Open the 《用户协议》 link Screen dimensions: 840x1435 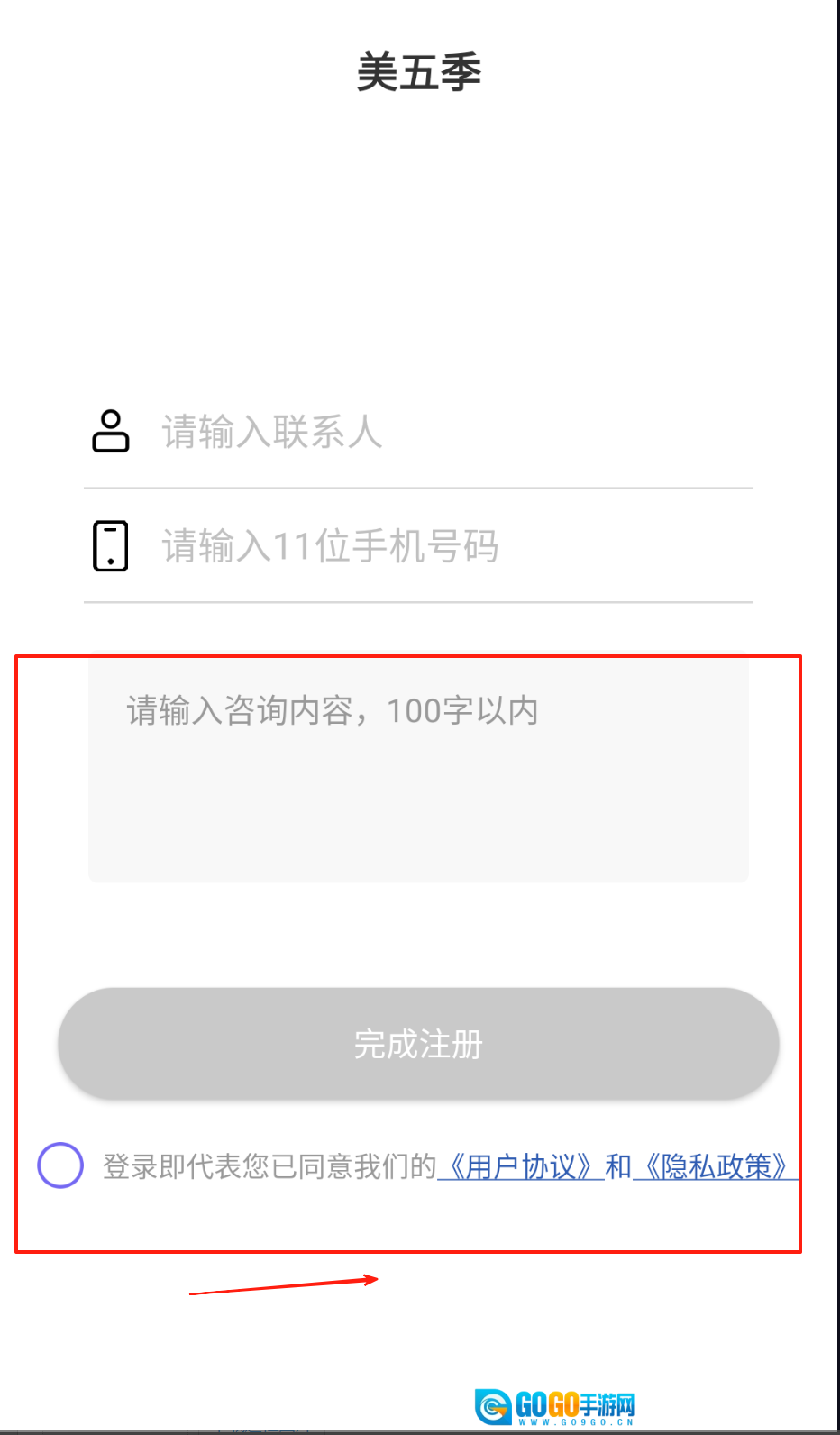[519, 1166]
